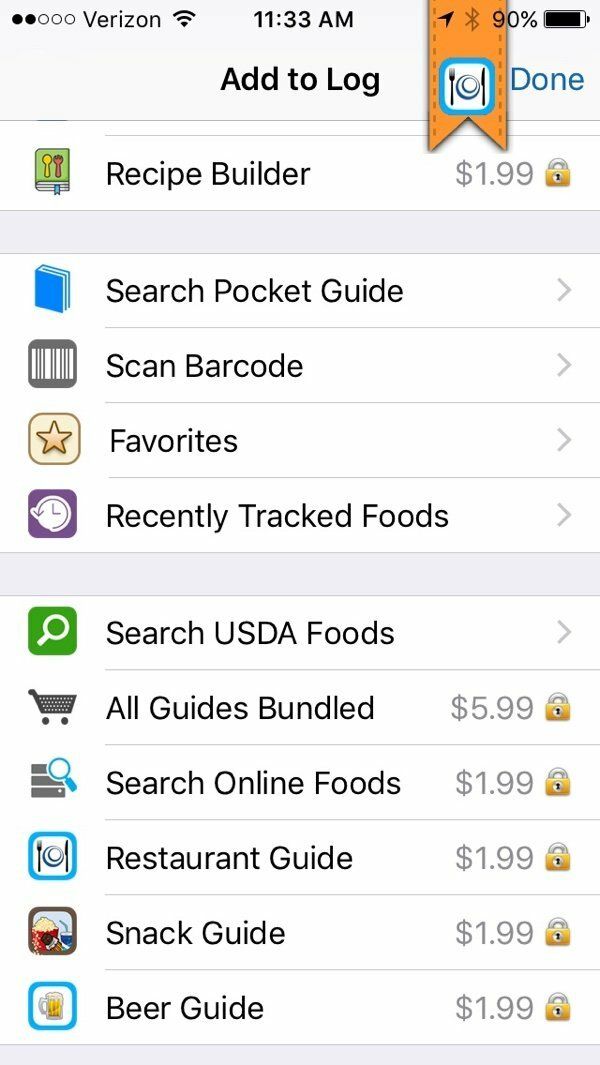The image size is (600, 1065).
Task: Tap Done in the top bar
Action: click(546, 79)
